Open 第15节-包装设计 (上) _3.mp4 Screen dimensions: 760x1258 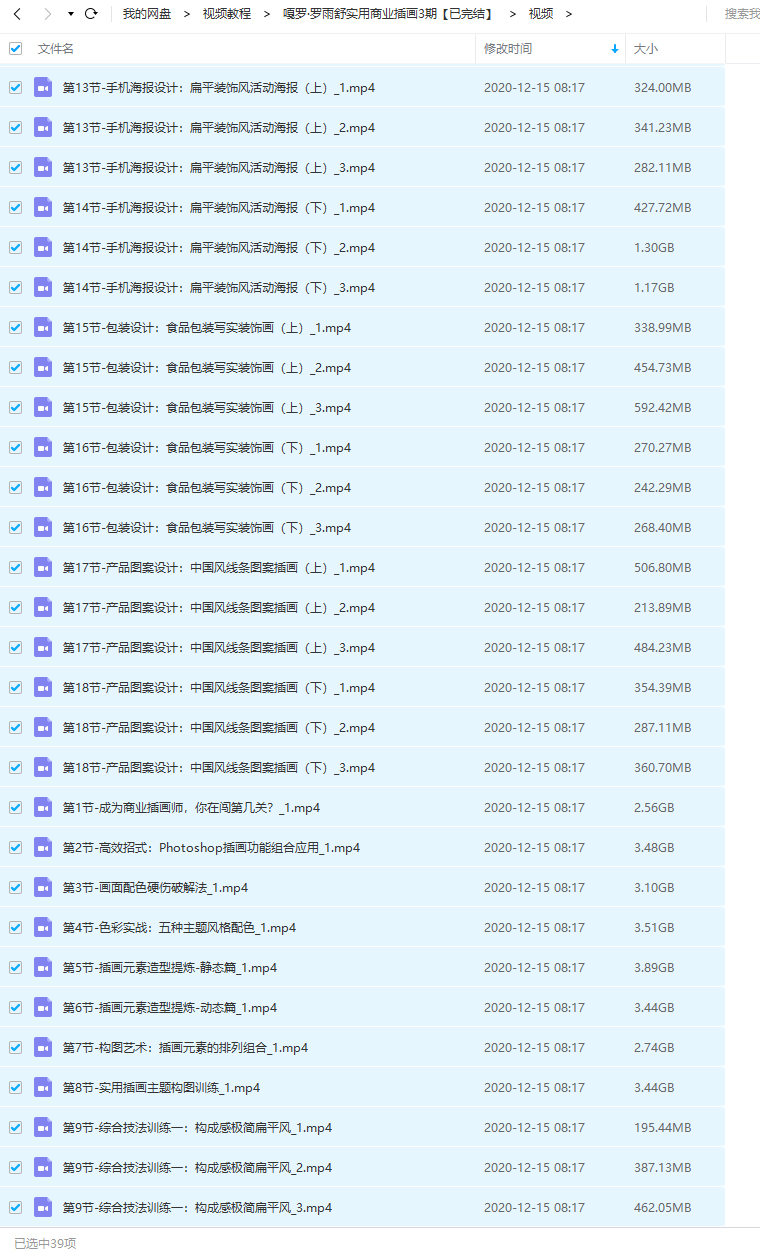click(206, 408)
